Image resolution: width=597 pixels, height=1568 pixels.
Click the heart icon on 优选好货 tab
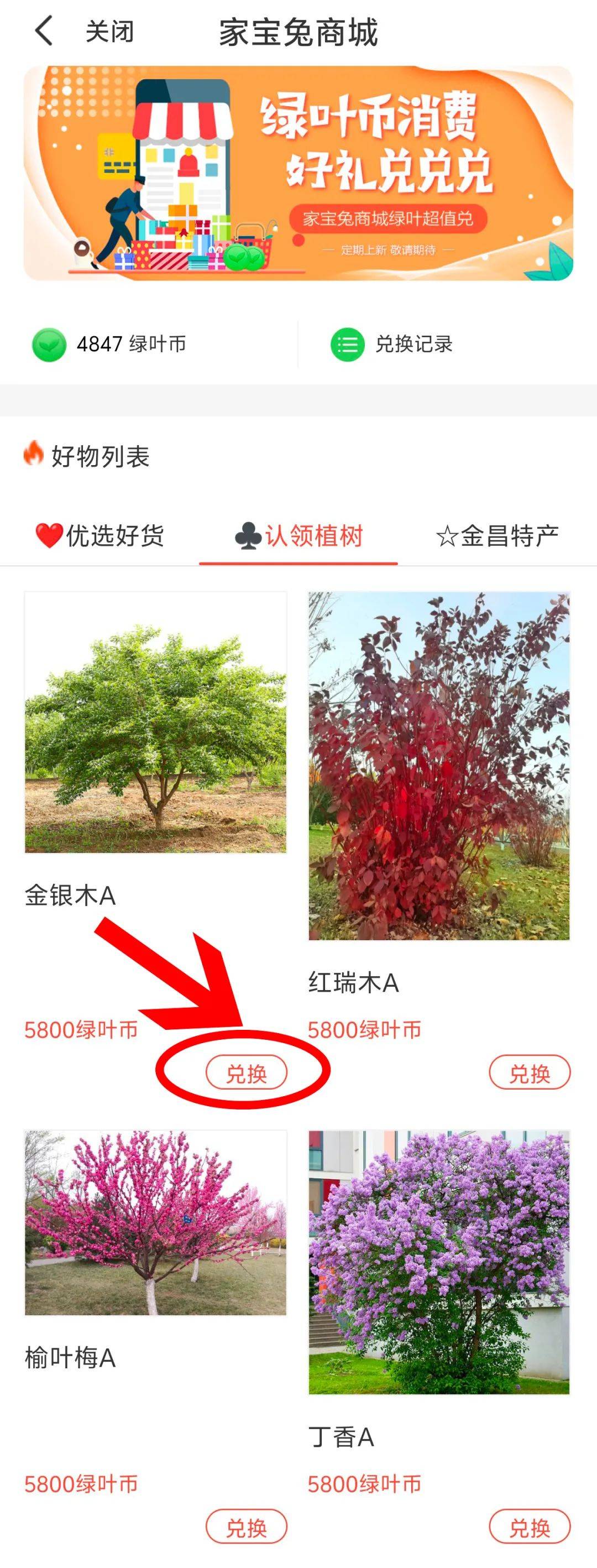(48, 535)
